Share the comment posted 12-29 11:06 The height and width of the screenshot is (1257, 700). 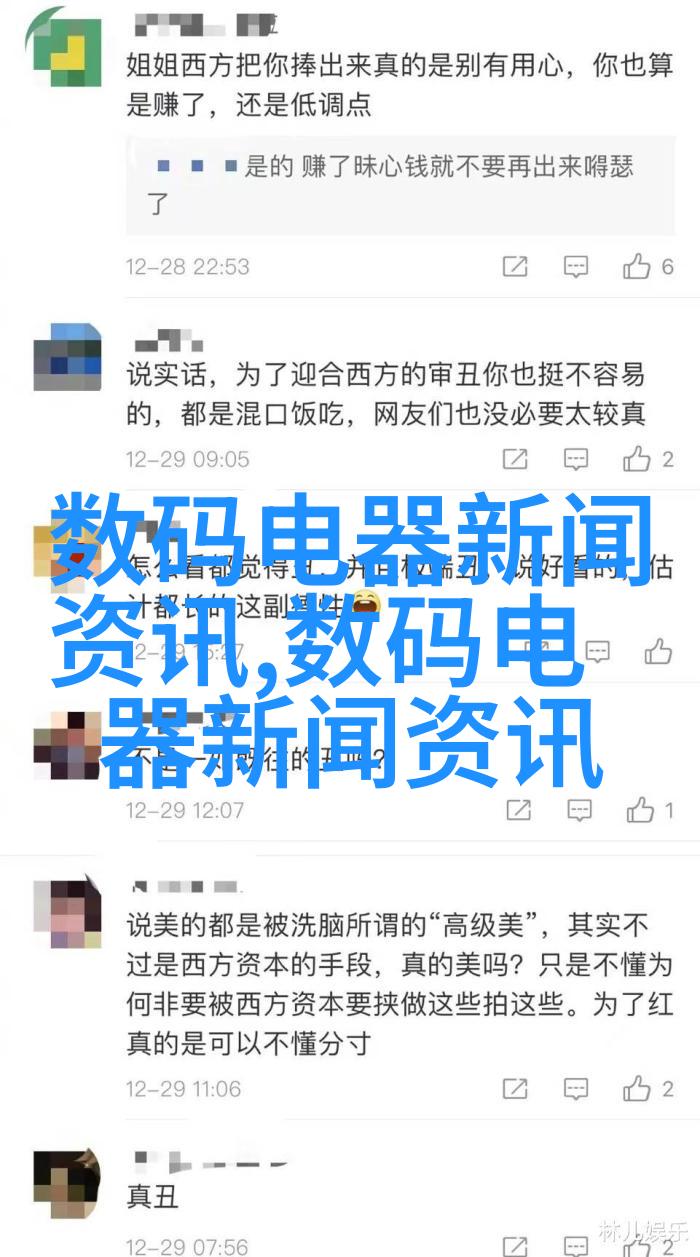[x=516, y=1088]
